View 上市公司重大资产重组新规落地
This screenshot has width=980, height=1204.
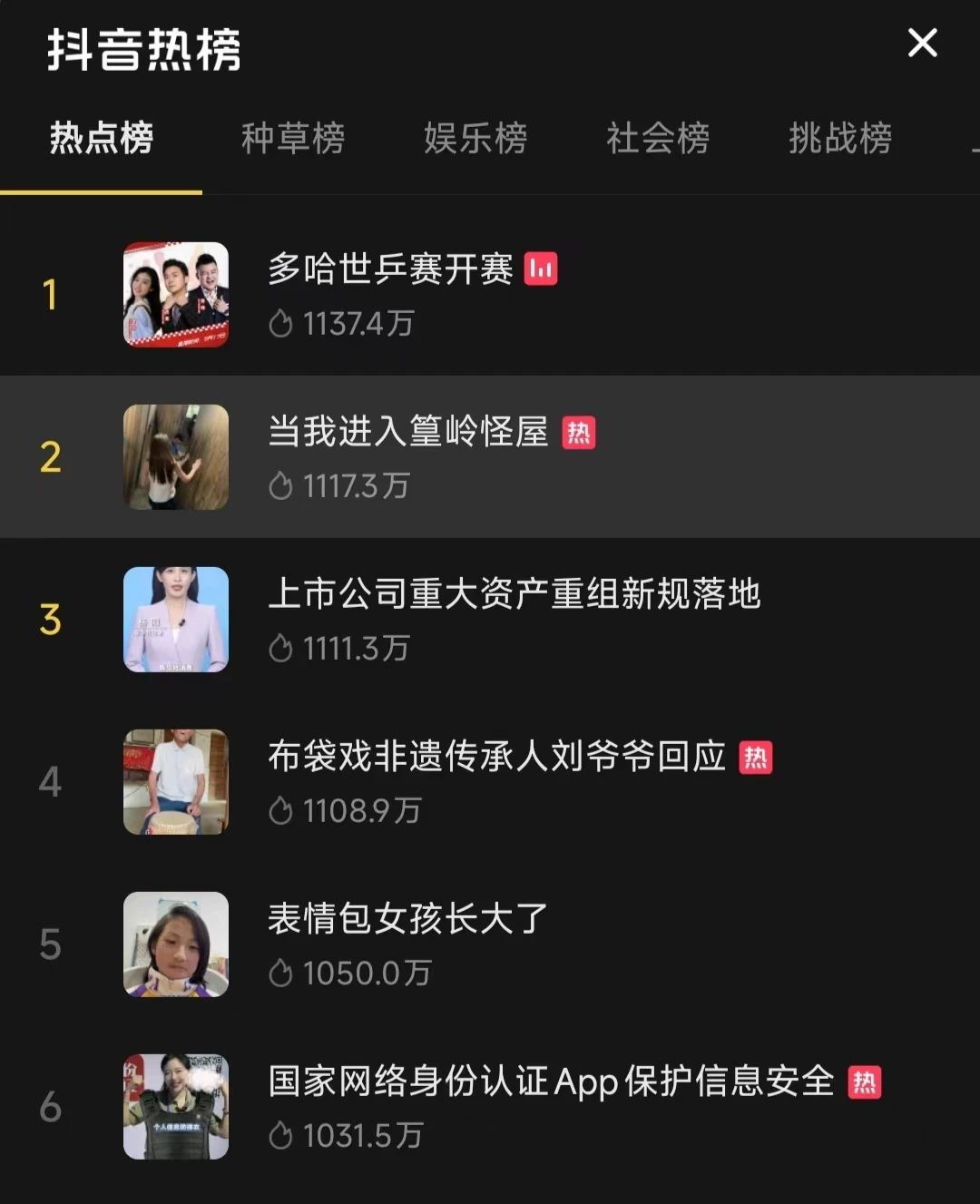514,594
